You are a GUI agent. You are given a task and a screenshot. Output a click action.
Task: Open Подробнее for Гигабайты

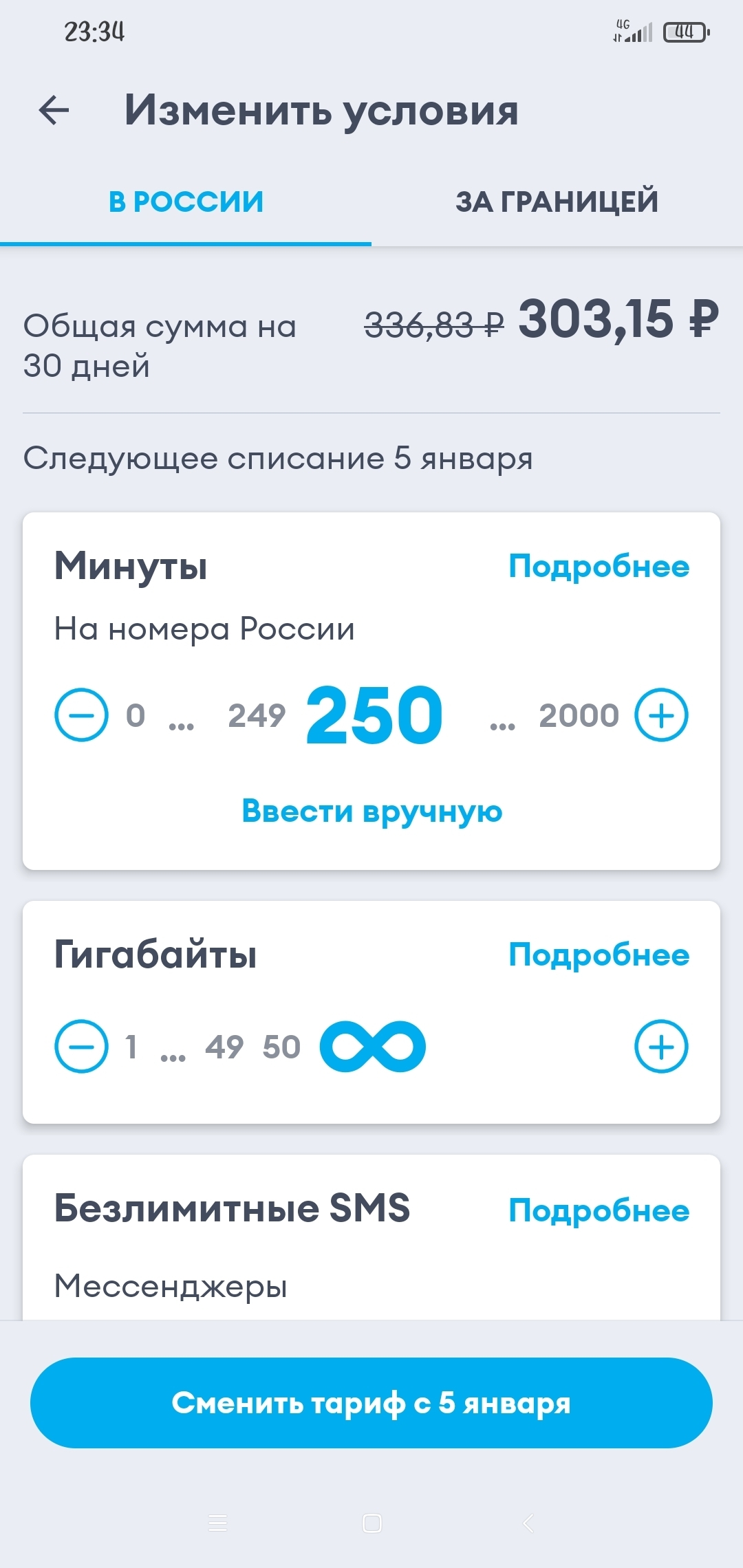[x=599, y=955]
